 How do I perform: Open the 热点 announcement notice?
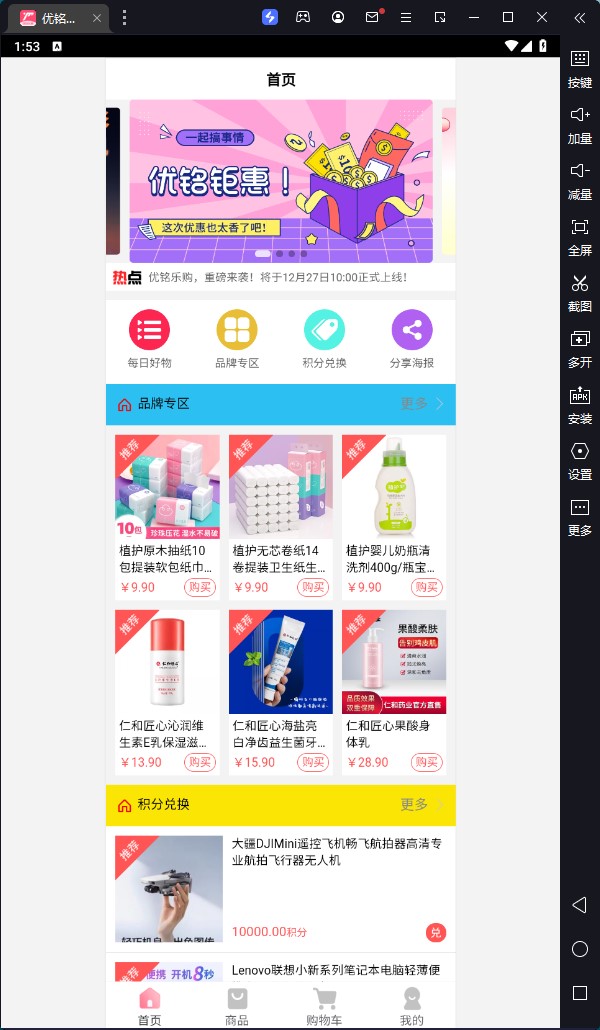tap(278, 277)
